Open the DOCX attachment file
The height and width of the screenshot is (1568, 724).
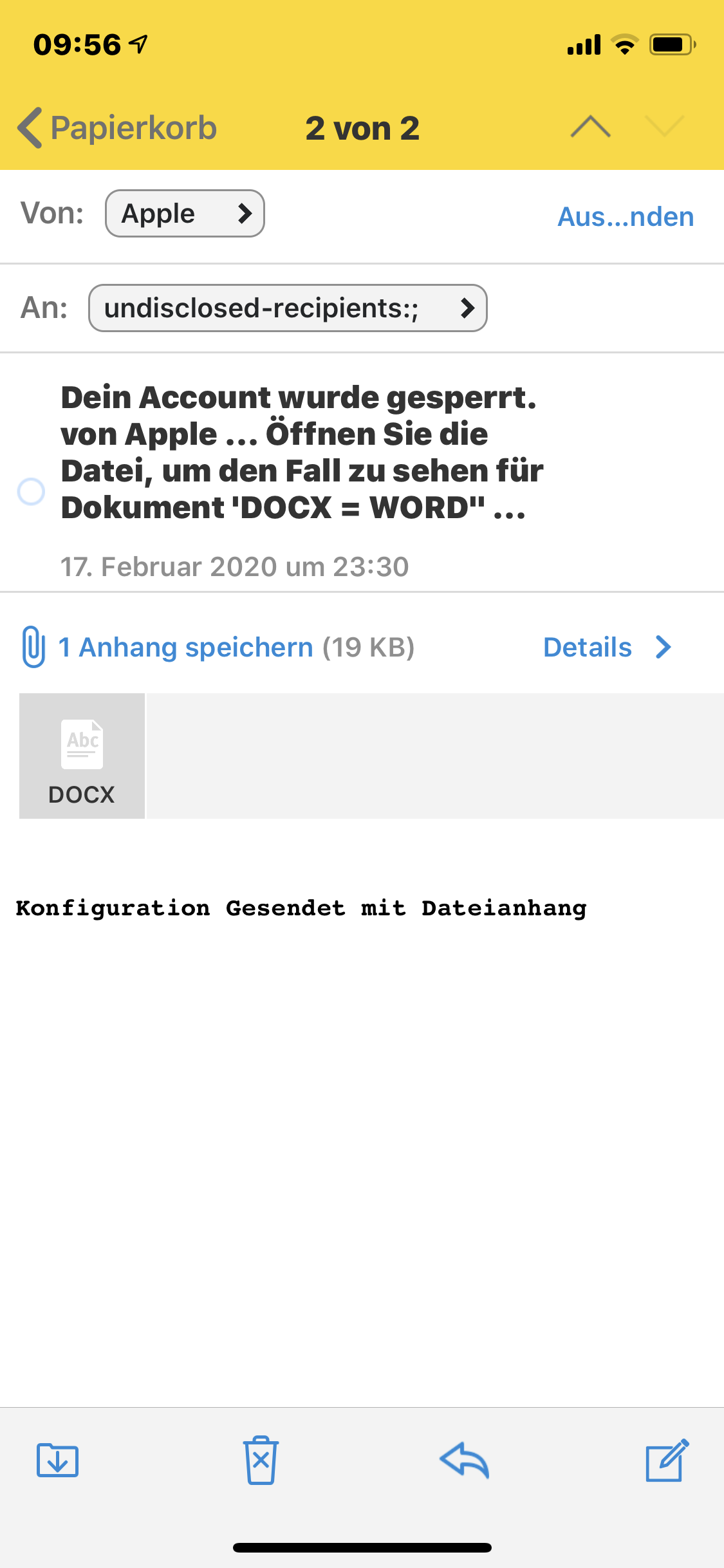click(82, 756)
